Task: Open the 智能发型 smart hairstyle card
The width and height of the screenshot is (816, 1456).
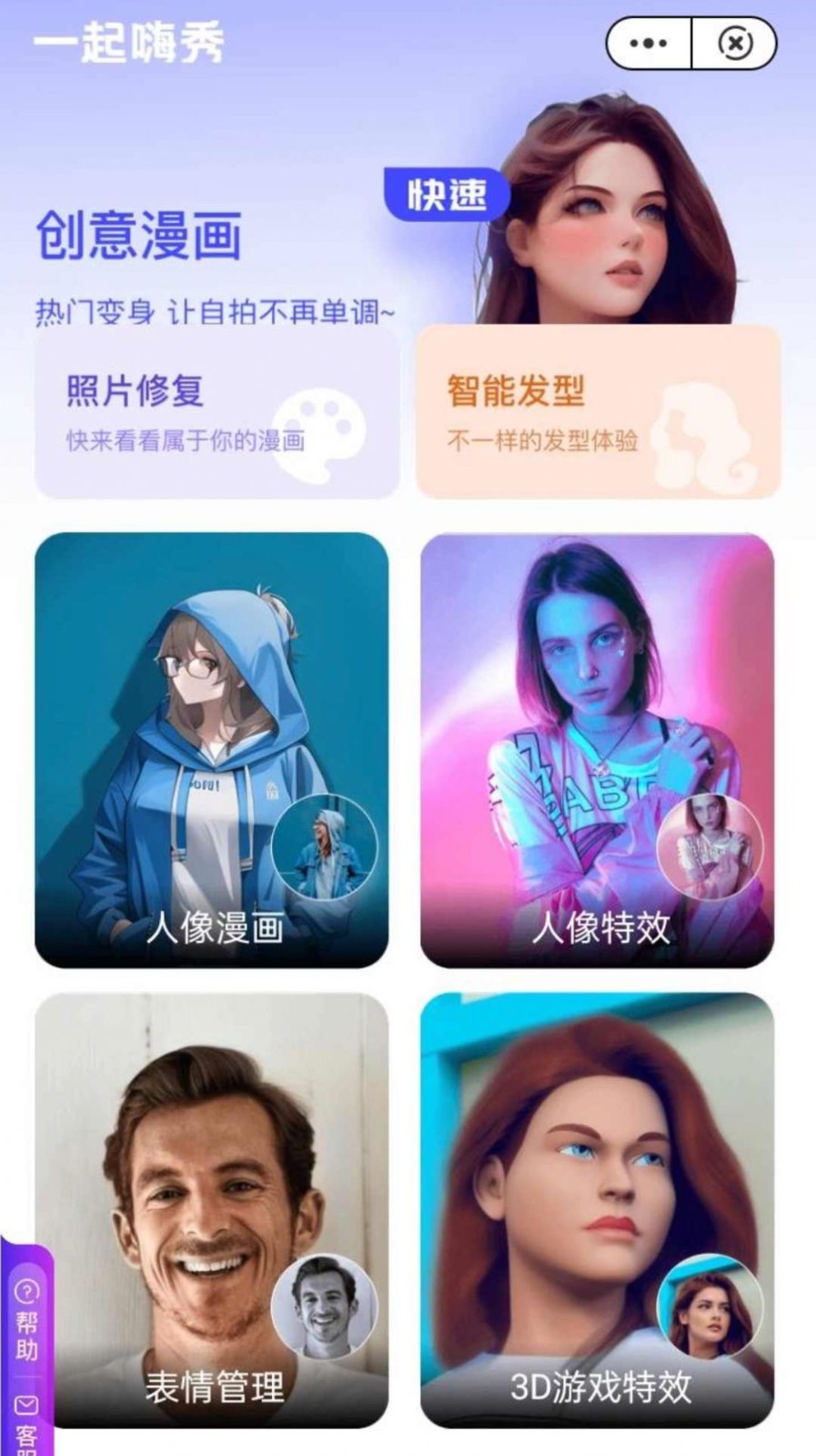Action: pyautogui.click(x=598, y=412)
